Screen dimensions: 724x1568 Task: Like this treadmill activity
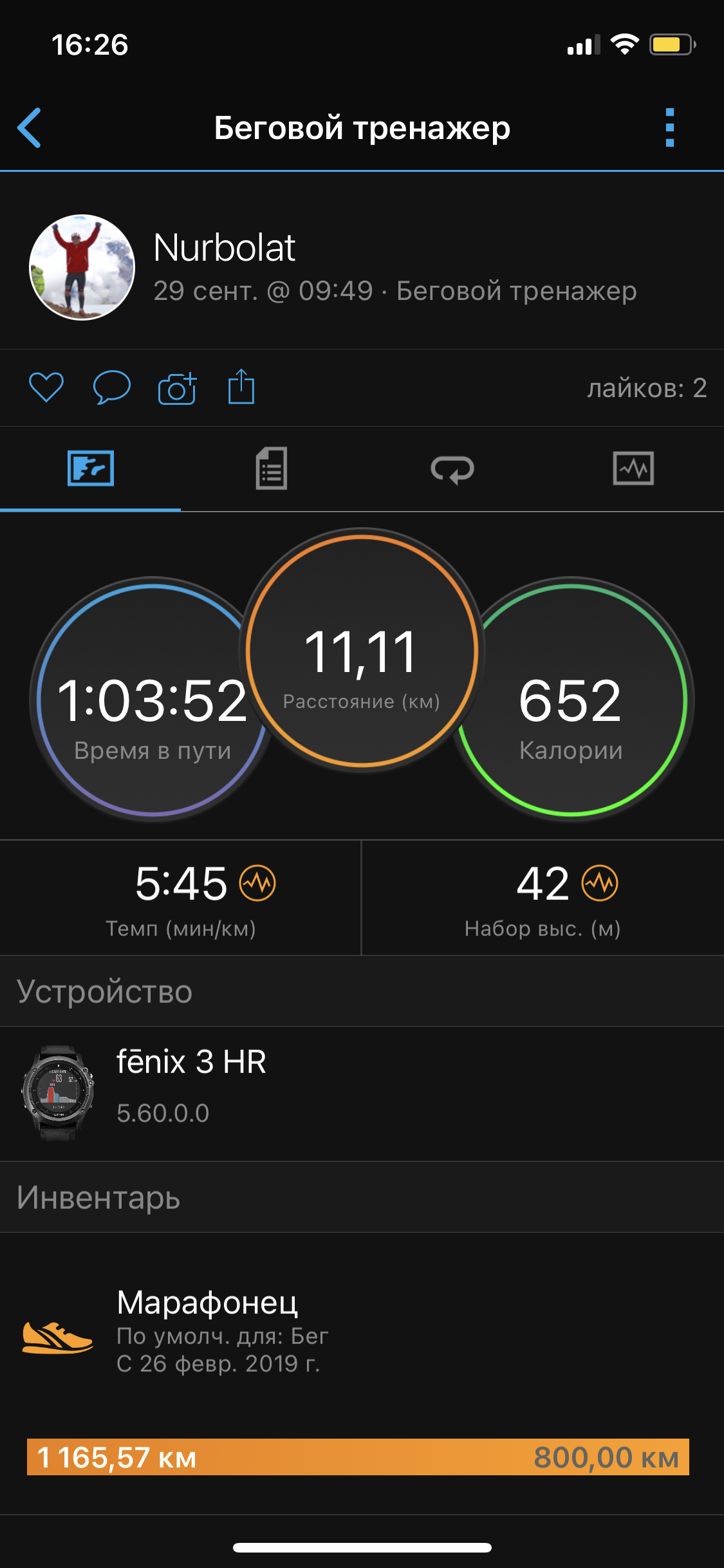pos(46,387)
